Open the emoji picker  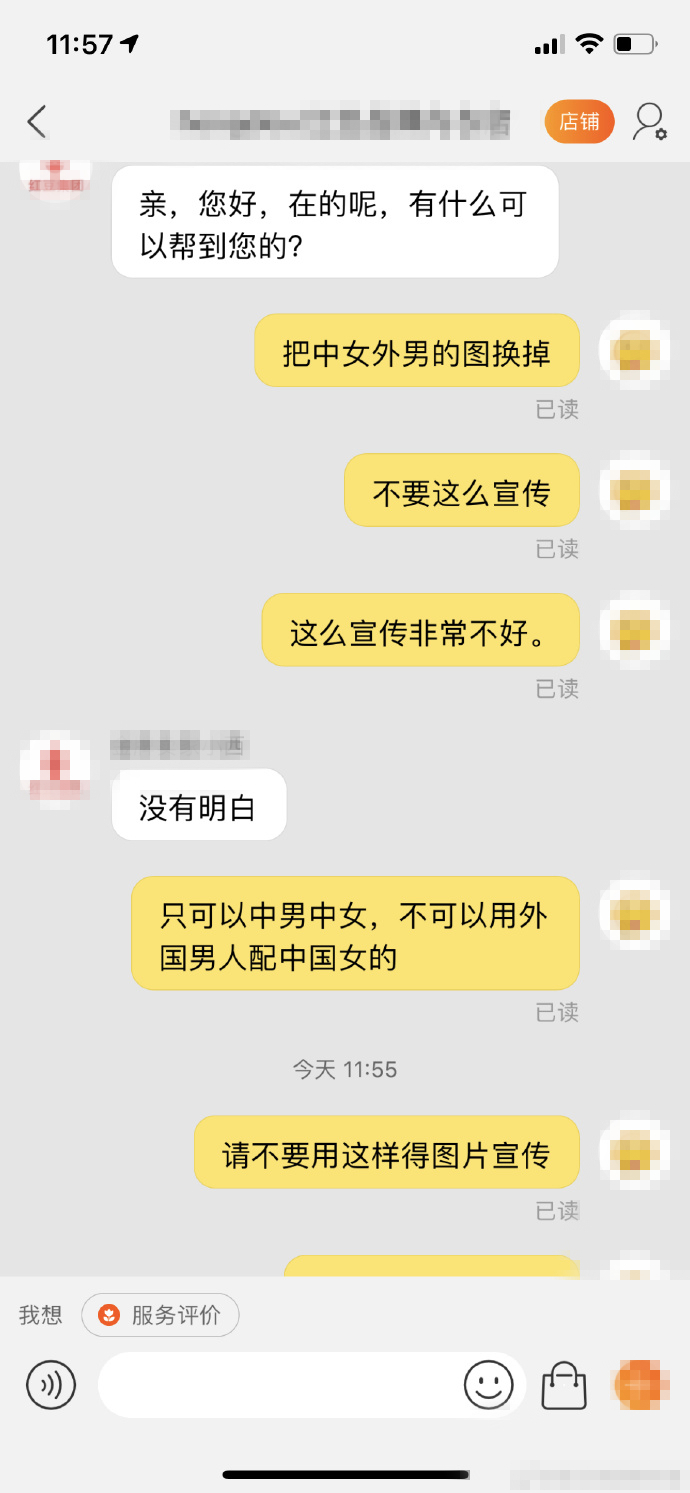489,1385
